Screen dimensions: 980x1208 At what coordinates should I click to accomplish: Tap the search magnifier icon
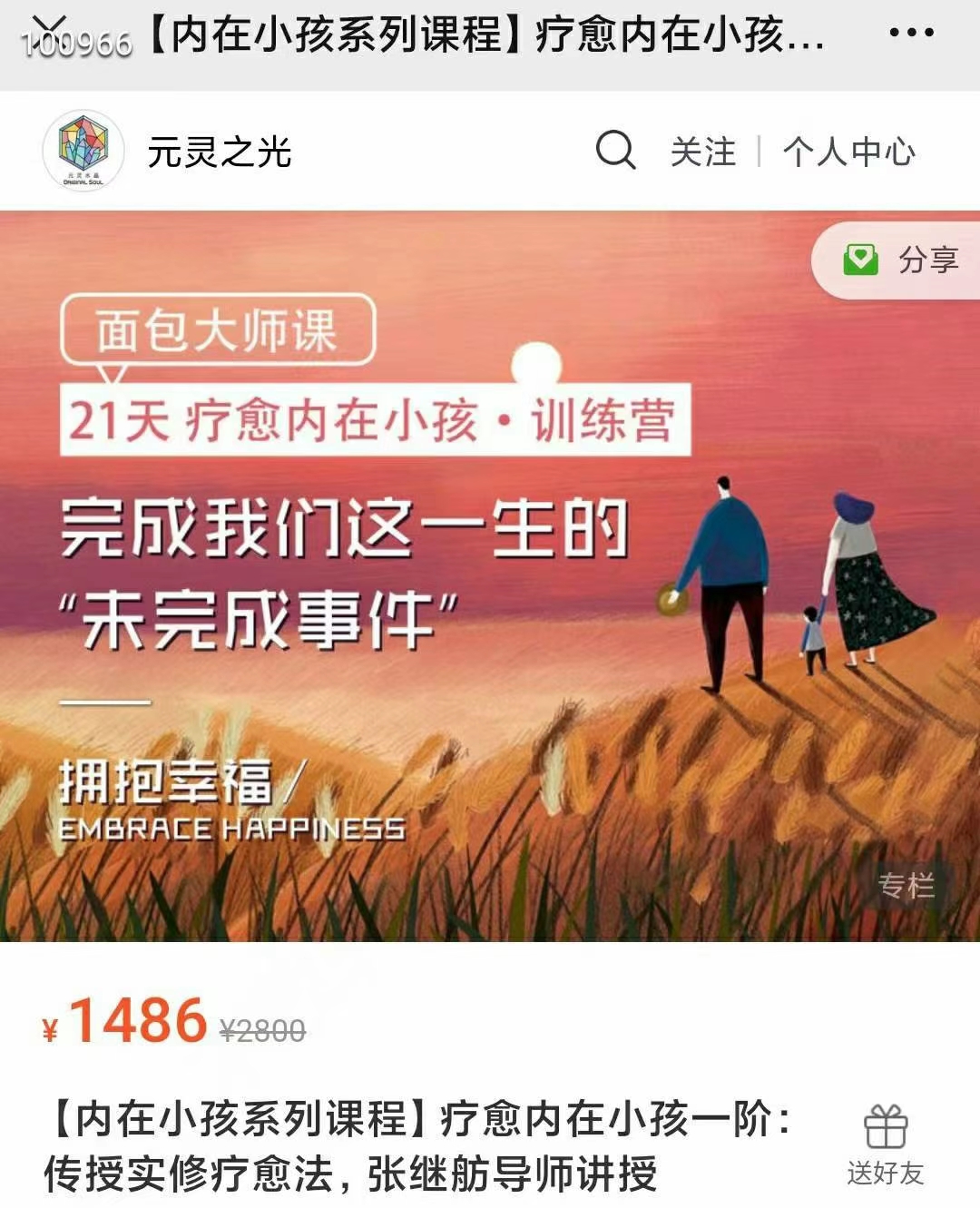pos(615,151)
